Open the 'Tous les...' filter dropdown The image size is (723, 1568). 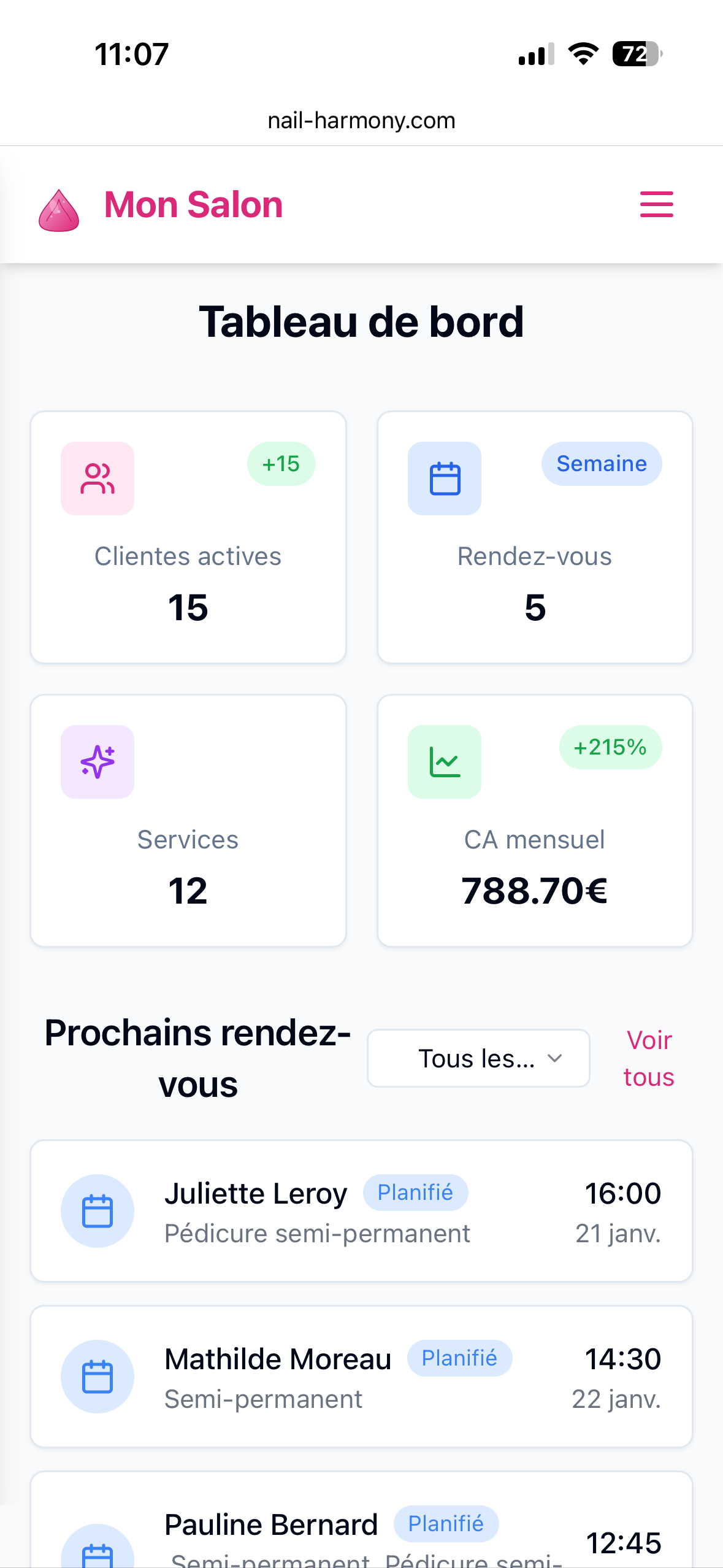coord(478,1058)
